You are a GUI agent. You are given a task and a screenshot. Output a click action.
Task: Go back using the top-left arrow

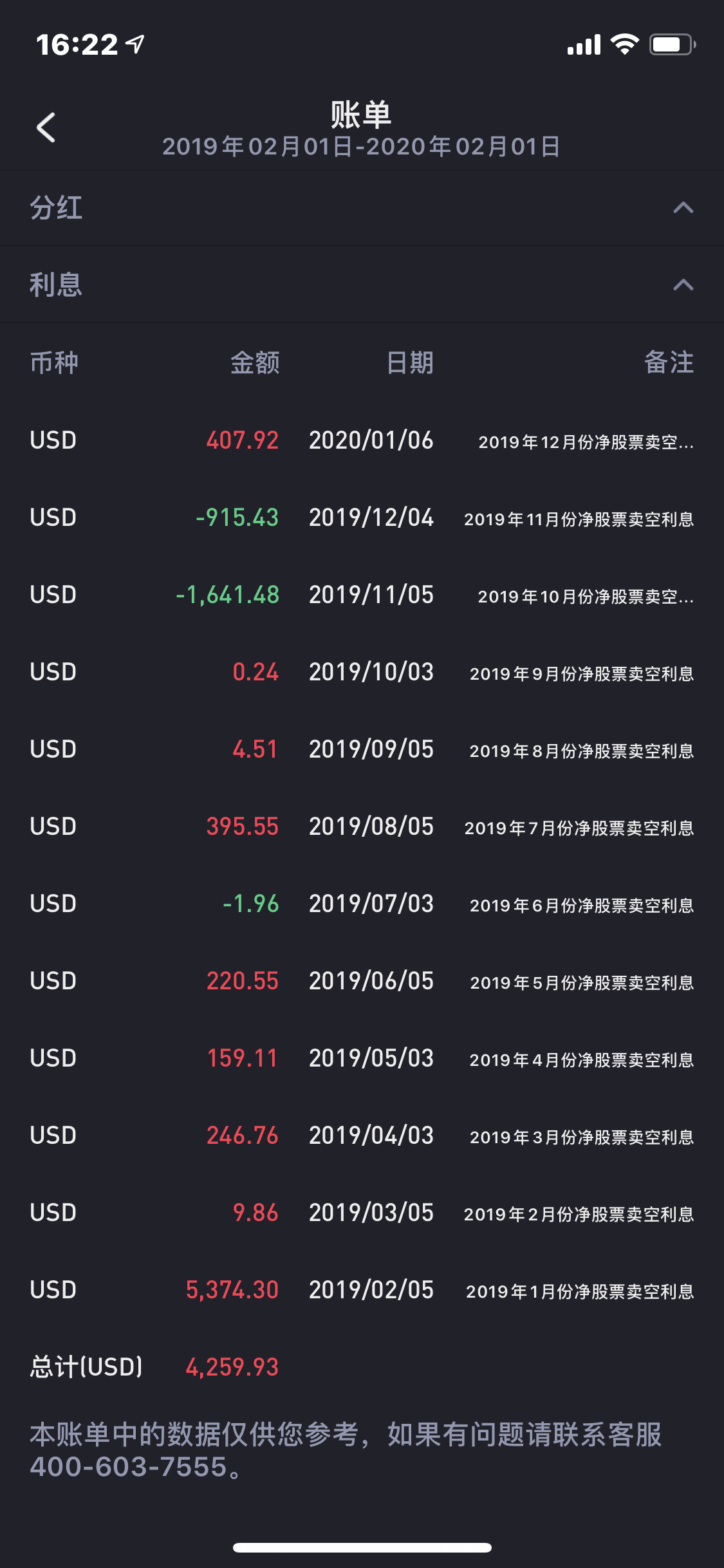(x=46, y=127)
